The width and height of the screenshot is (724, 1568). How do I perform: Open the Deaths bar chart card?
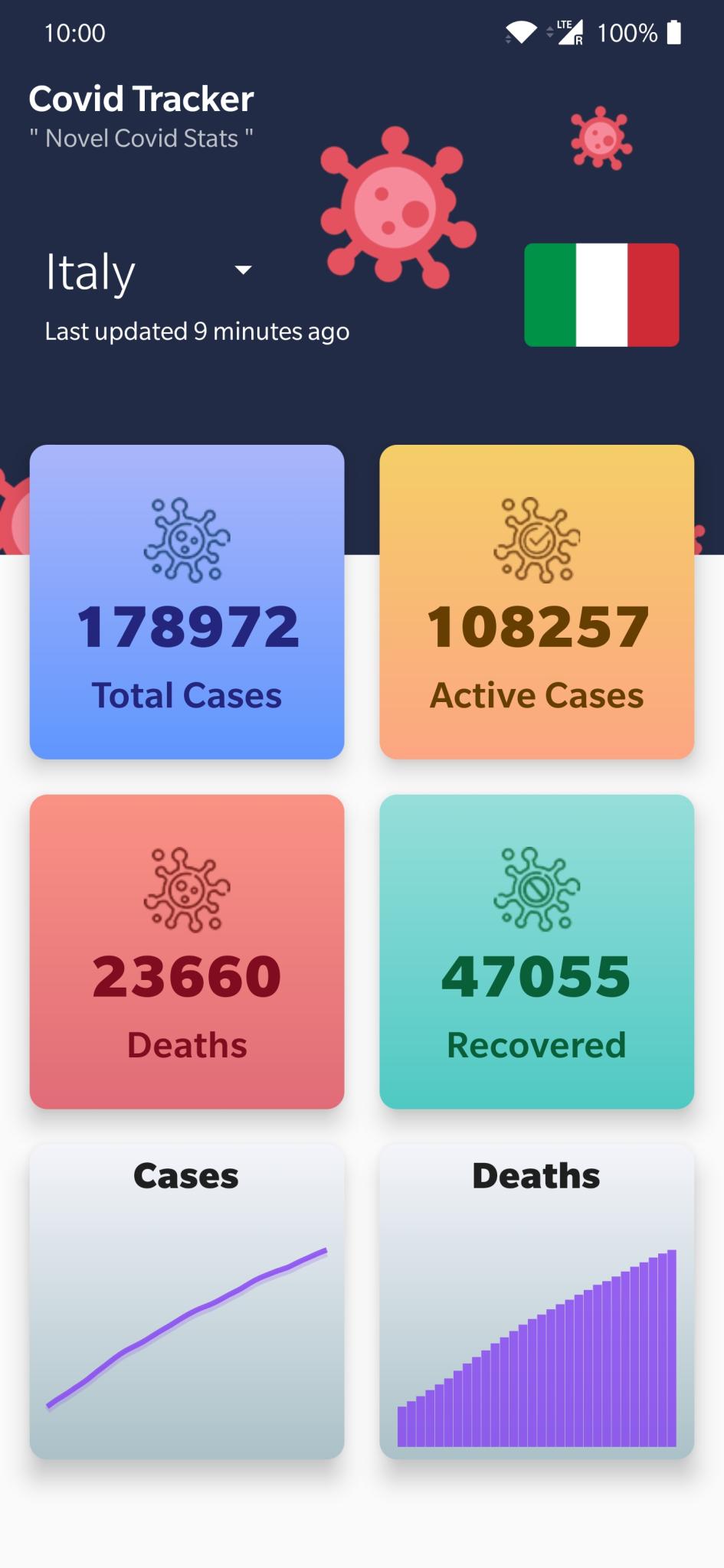point(536,1301)
